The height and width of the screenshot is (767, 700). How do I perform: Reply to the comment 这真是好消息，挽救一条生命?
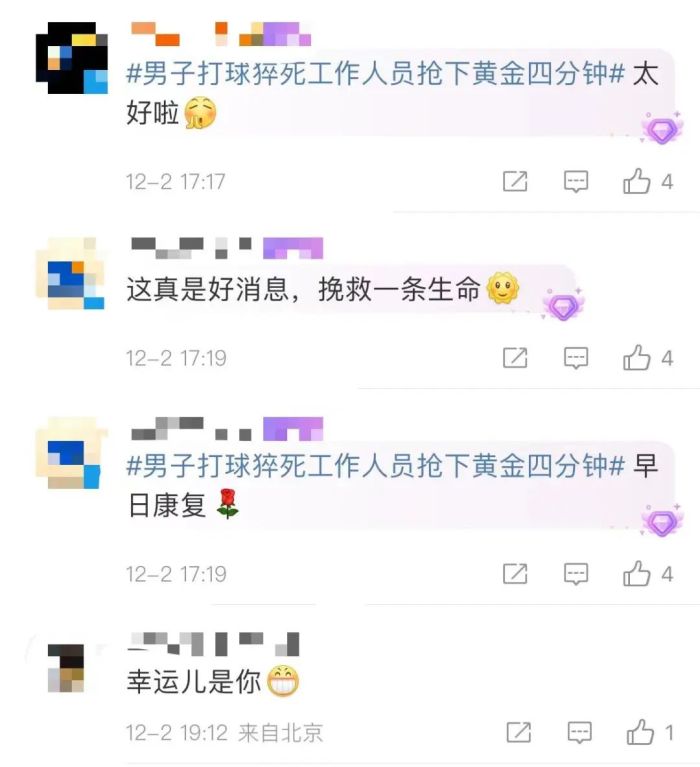pos(575,358)
